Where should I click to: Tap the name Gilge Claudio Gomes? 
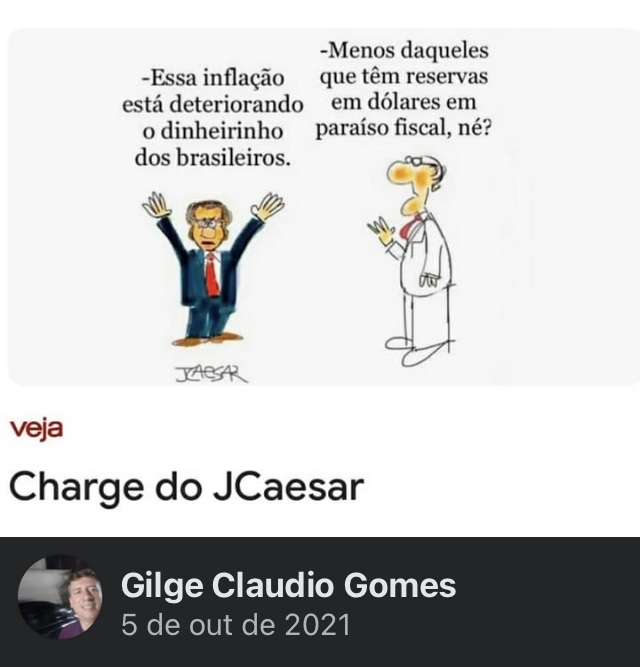(x=288, y=585)
